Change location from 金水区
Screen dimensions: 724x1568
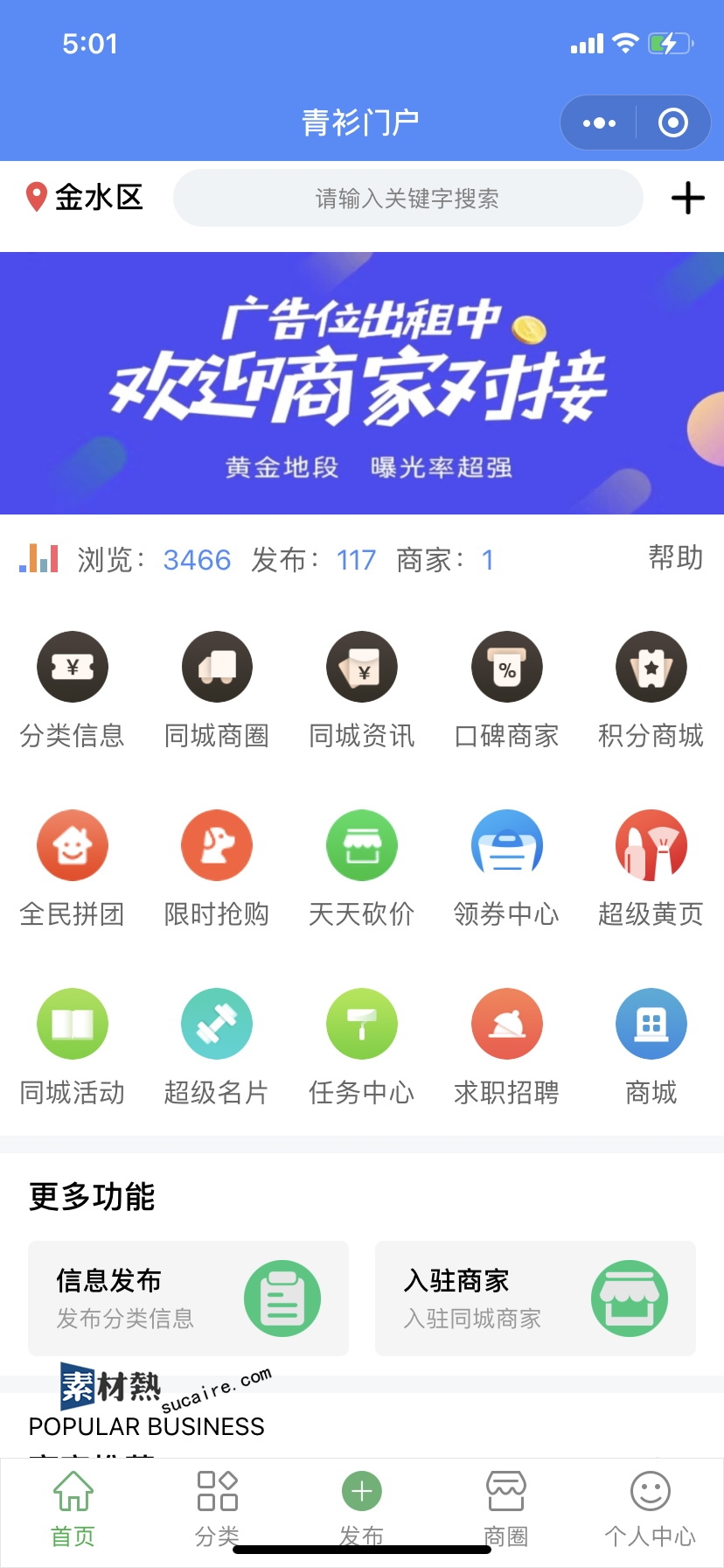tap(85, 198)
